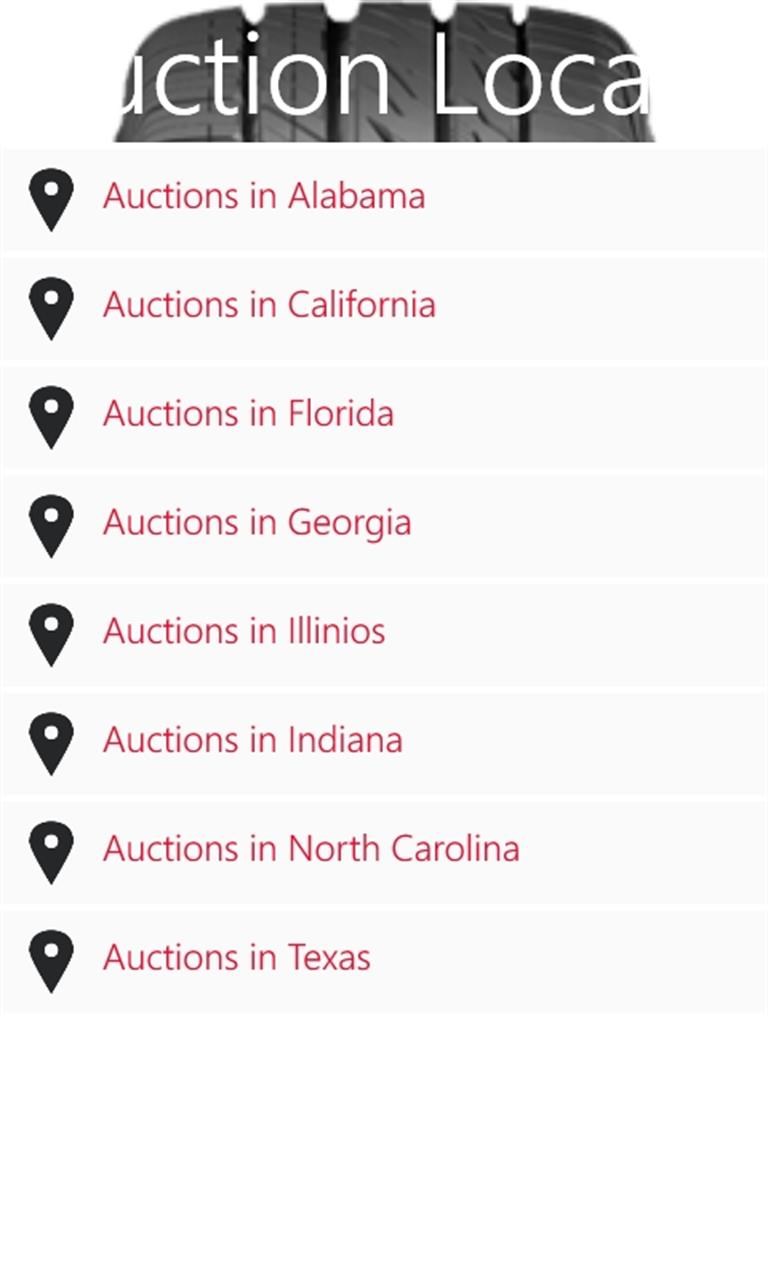768x1280 pixels.
Task: Select the Auctions in California row
Action: point(269,306)
